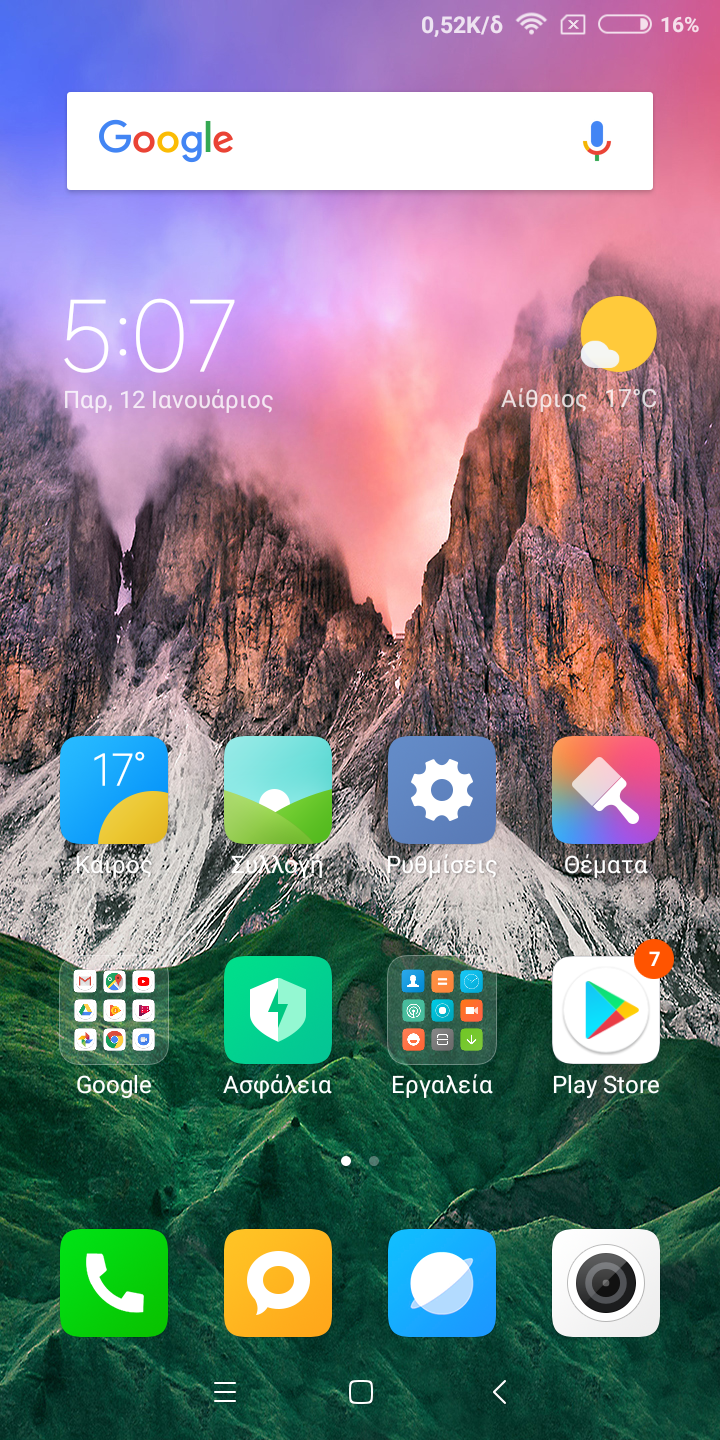
Task: Open the Camera app
Action: tap(606, 1283)
